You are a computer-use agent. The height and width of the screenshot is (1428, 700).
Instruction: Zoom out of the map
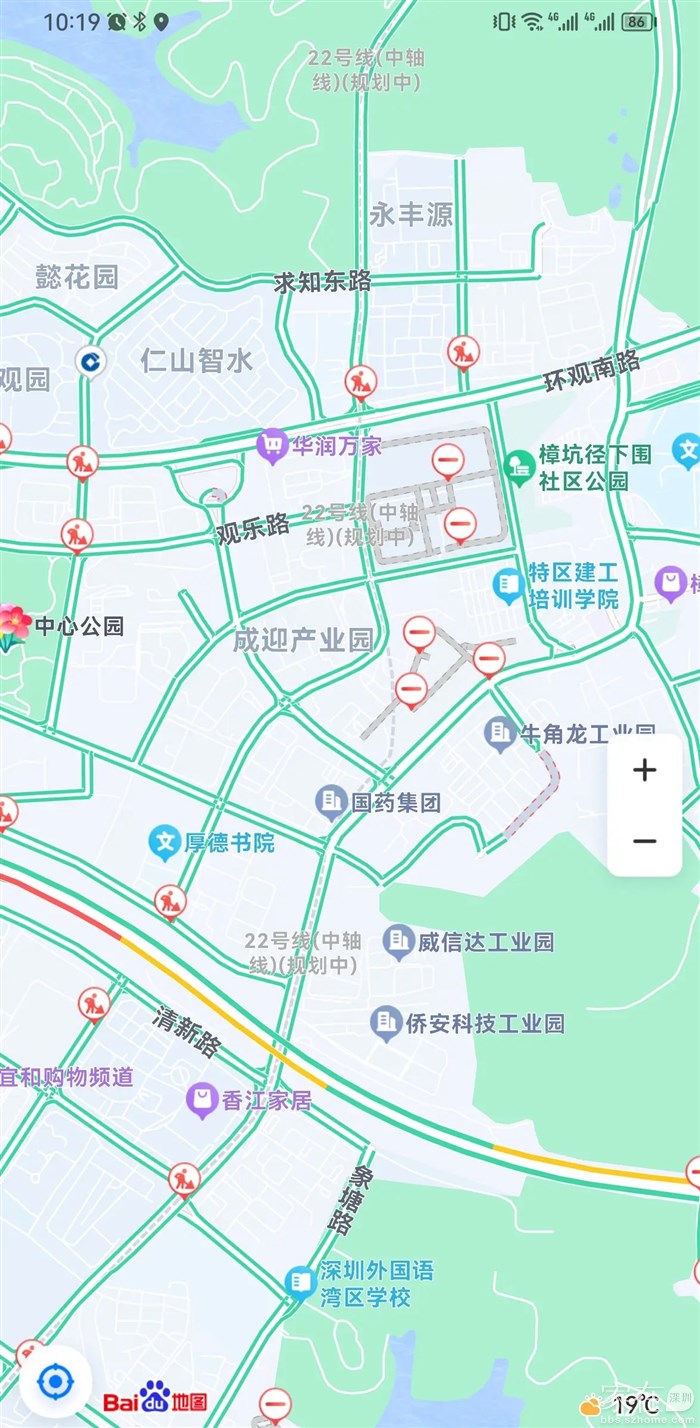coord(645,841)
